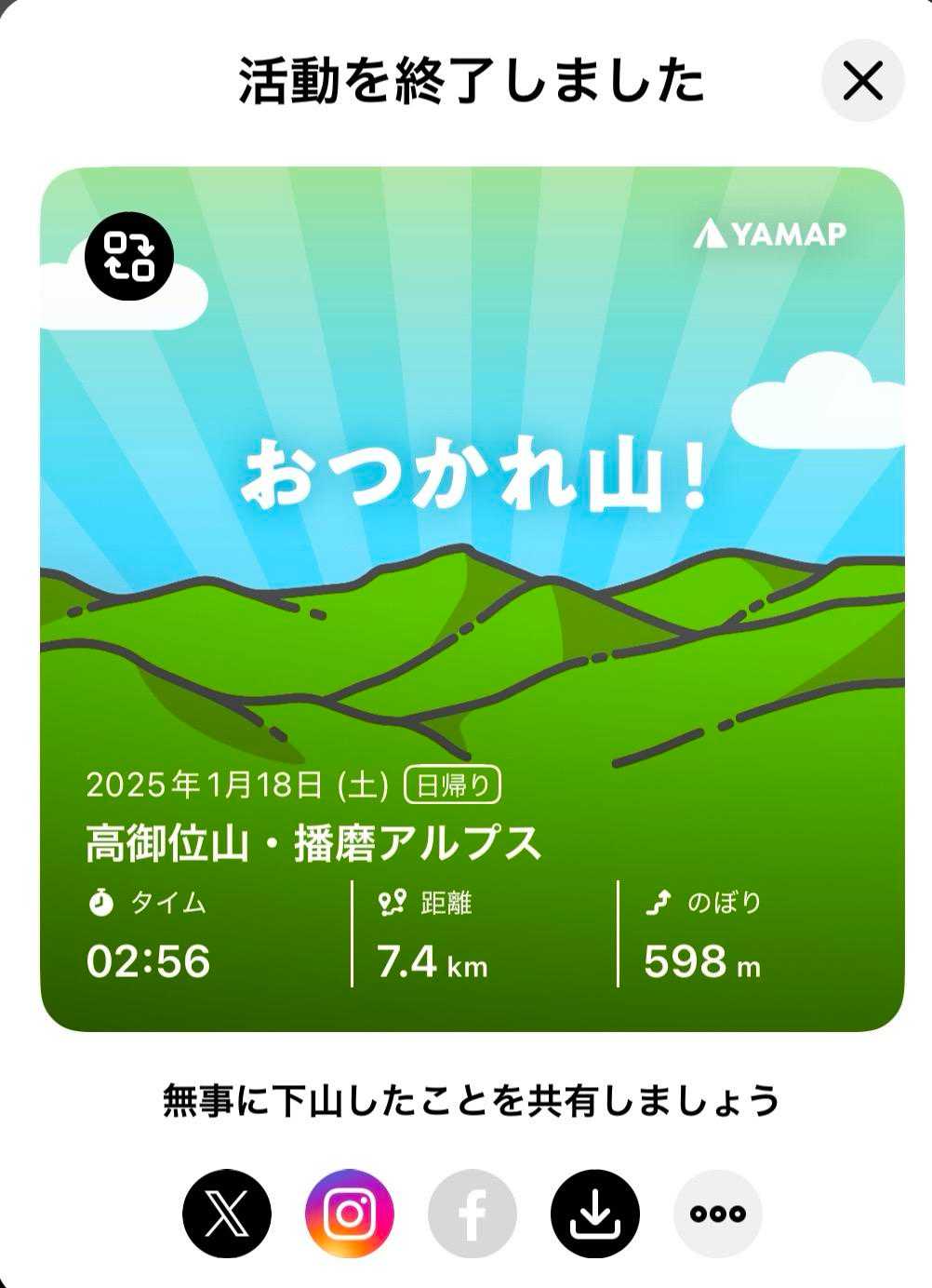Share the hike to Instagram
The width and height of the screenshot is (932, 1288).
coord(350,1214)
